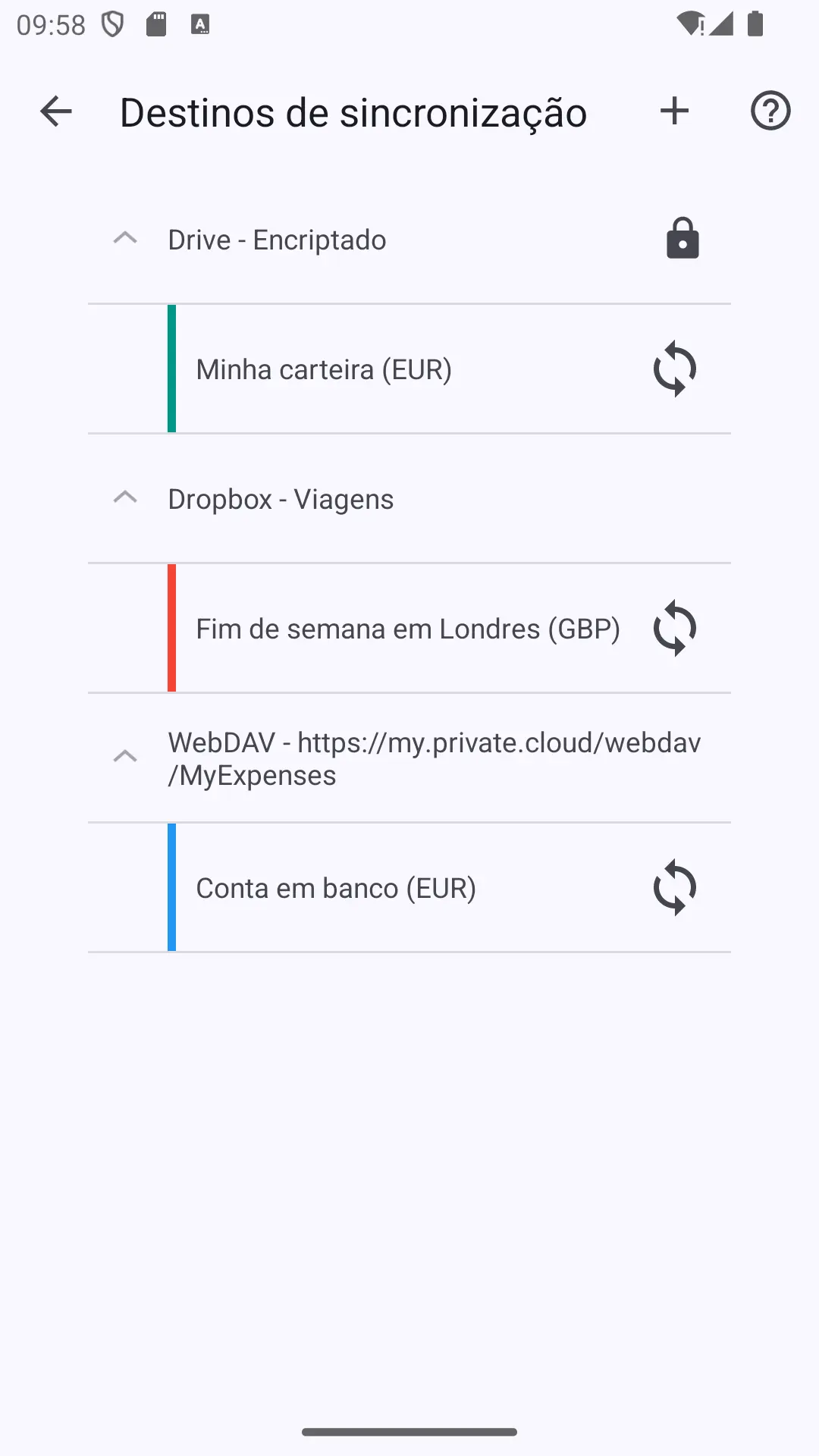819x1456 pixels.
Task: Open Fim de semana em Londres (GBP)
Action: pos(409,629)
